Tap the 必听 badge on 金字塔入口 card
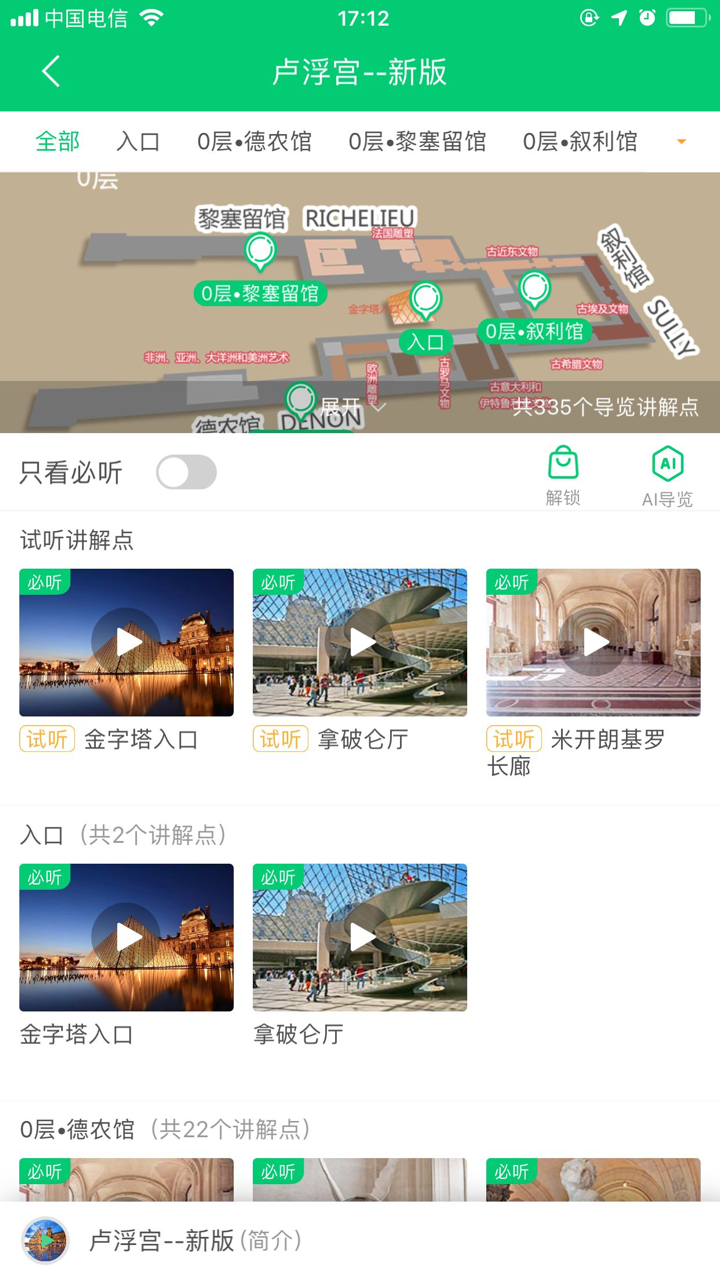Screen dimensions: 720x1280 (44, 581)
